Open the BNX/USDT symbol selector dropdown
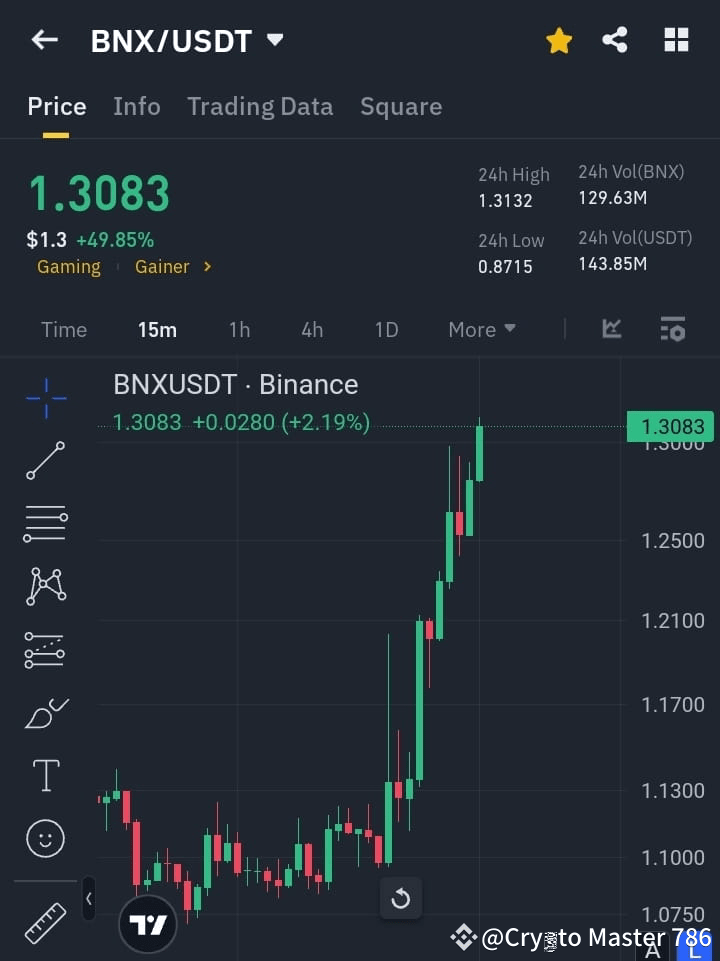 [275, 40]
